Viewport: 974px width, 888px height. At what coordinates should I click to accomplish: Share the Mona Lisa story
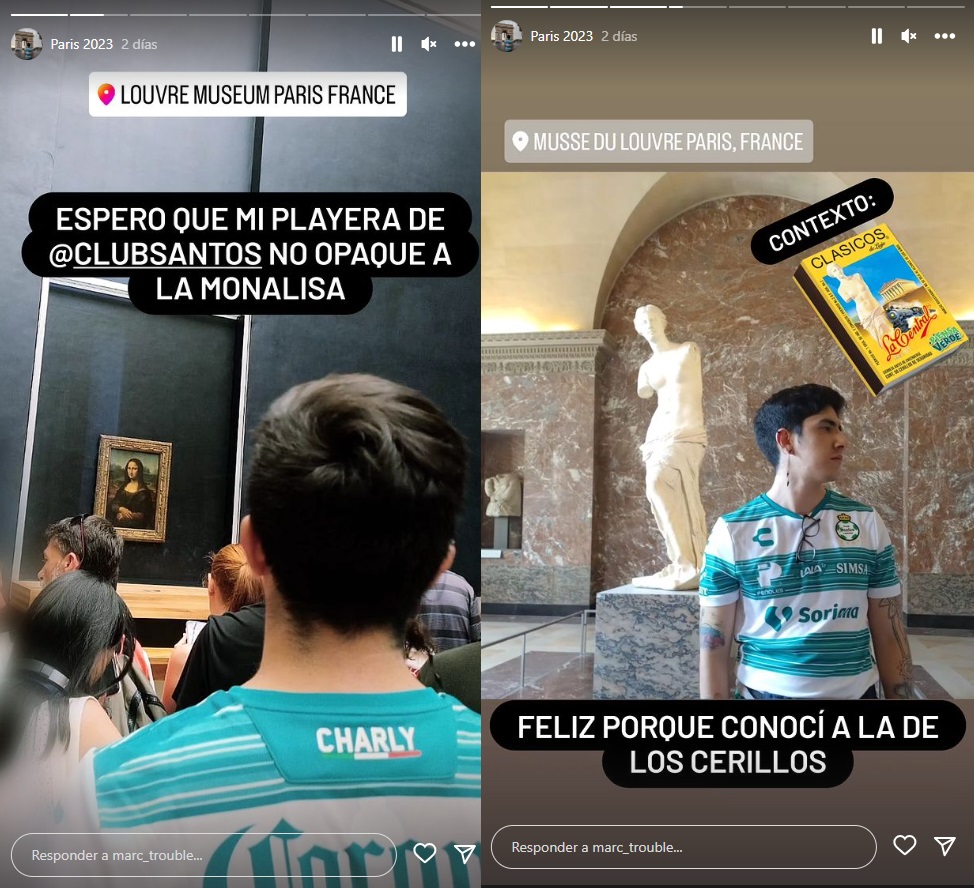(x=464, y=853)
